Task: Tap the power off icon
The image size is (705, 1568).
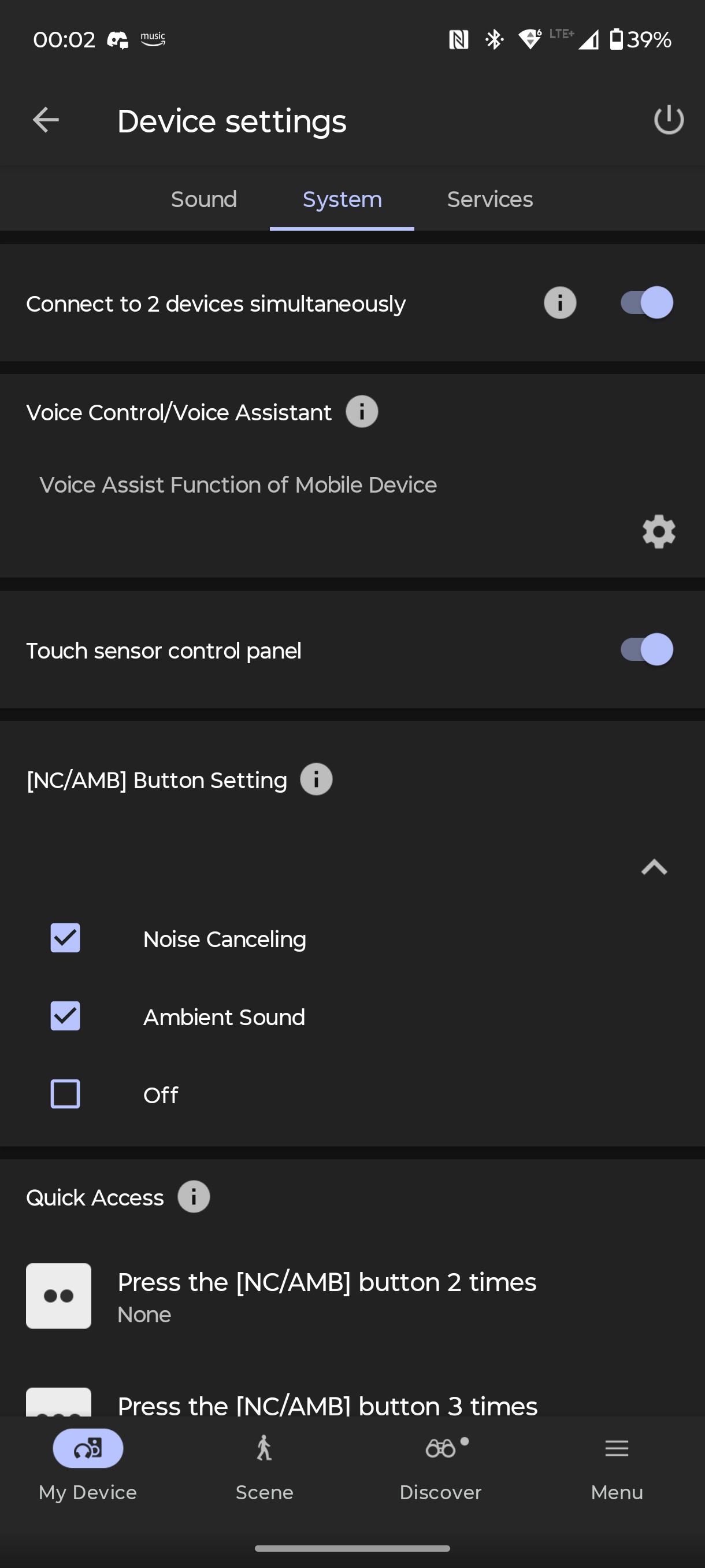Action: [669, 120]
